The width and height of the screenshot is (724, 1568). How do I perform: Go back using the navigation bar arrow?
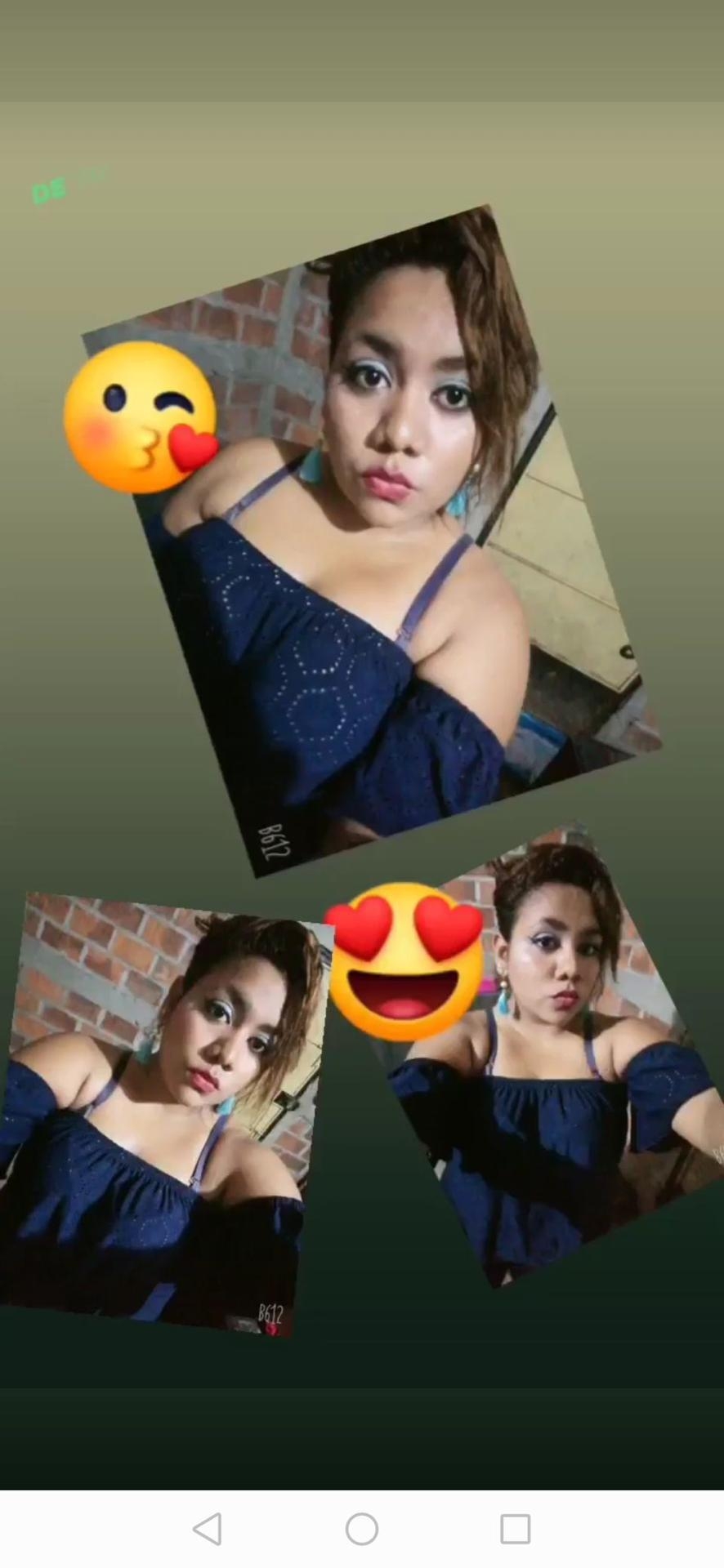[208, 1529]
